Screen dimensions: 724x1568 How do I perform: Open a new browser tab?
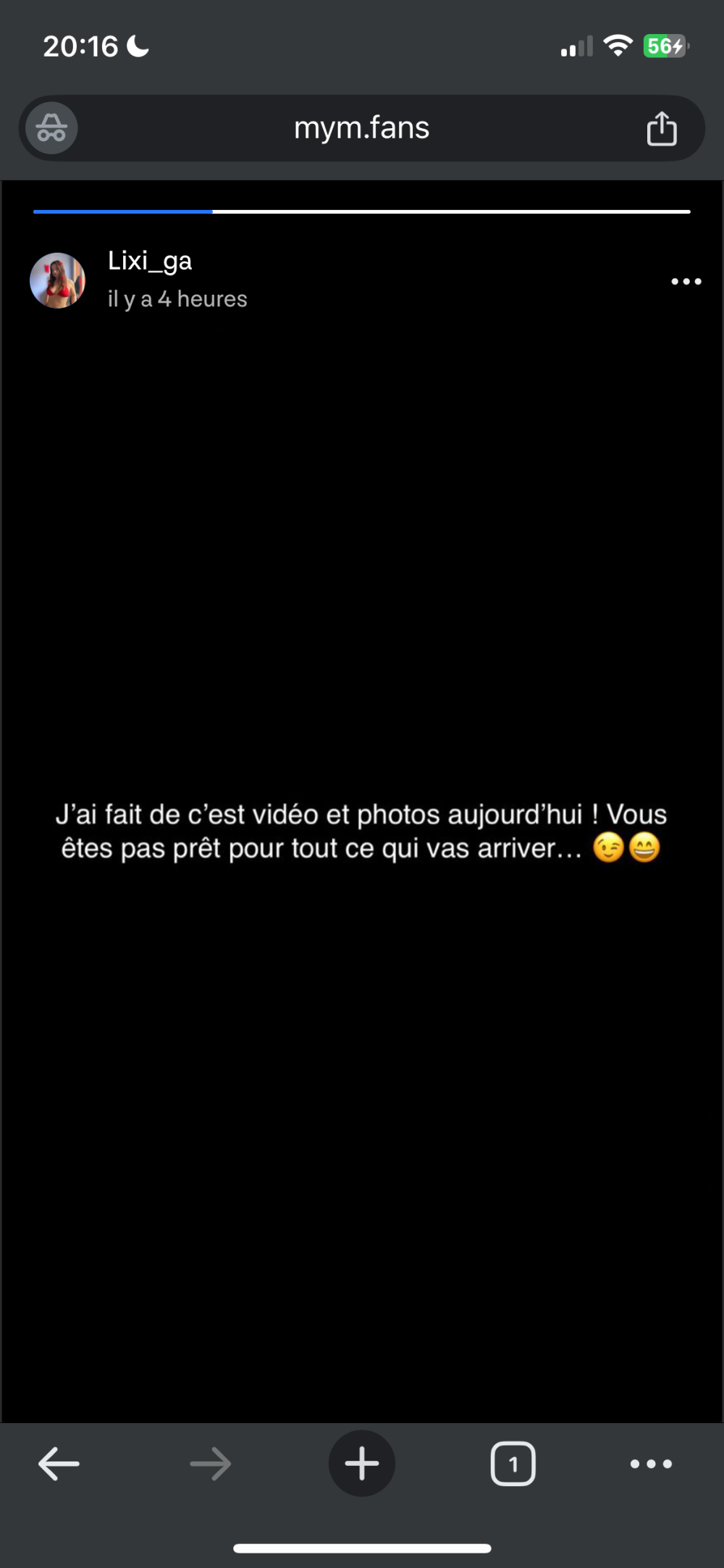361,1464
